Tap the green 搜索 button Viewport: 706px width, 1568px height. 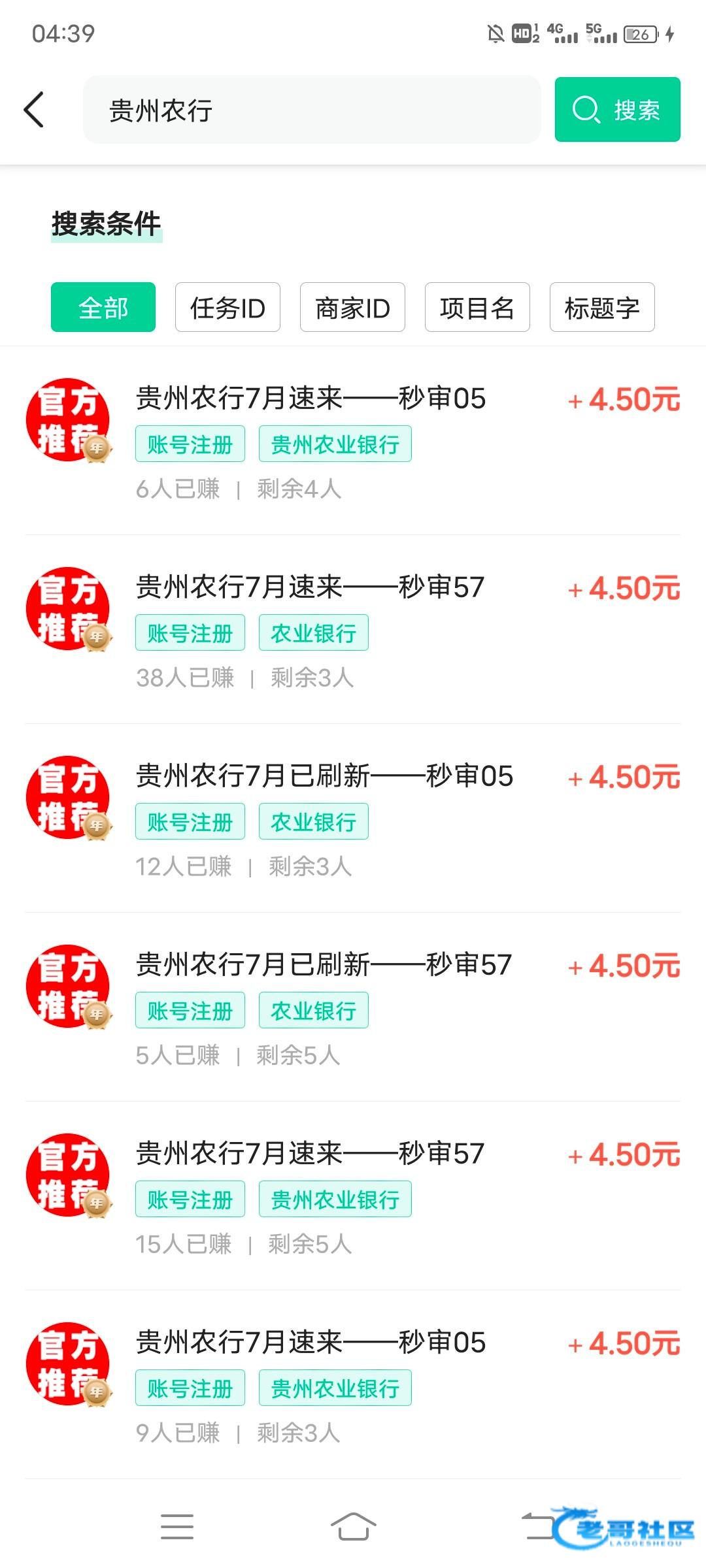618,109
